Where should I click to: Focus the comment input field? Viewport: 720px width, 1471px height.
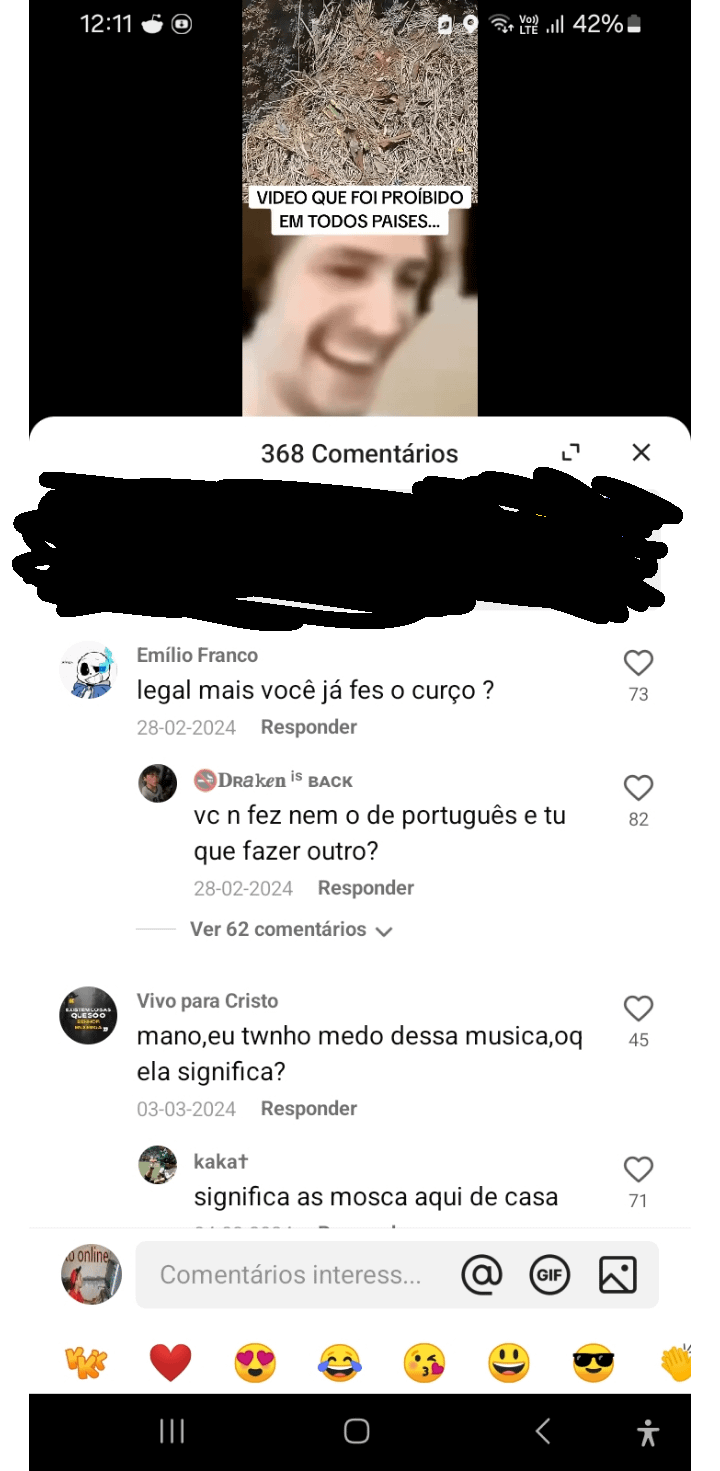tap(290, 1275)
